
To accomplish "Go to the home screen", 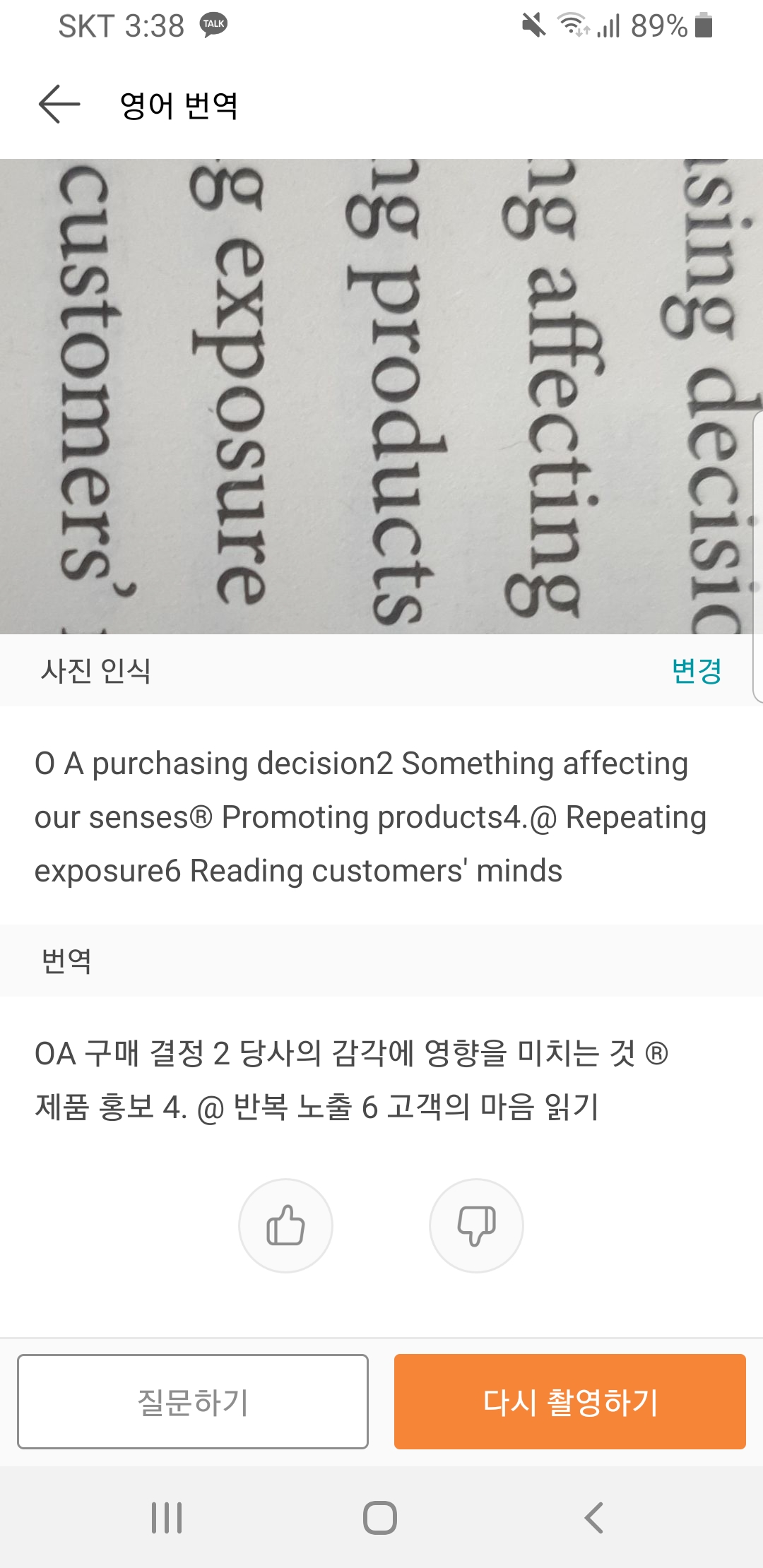I will pyautogui.click(x=380, y=1517).
